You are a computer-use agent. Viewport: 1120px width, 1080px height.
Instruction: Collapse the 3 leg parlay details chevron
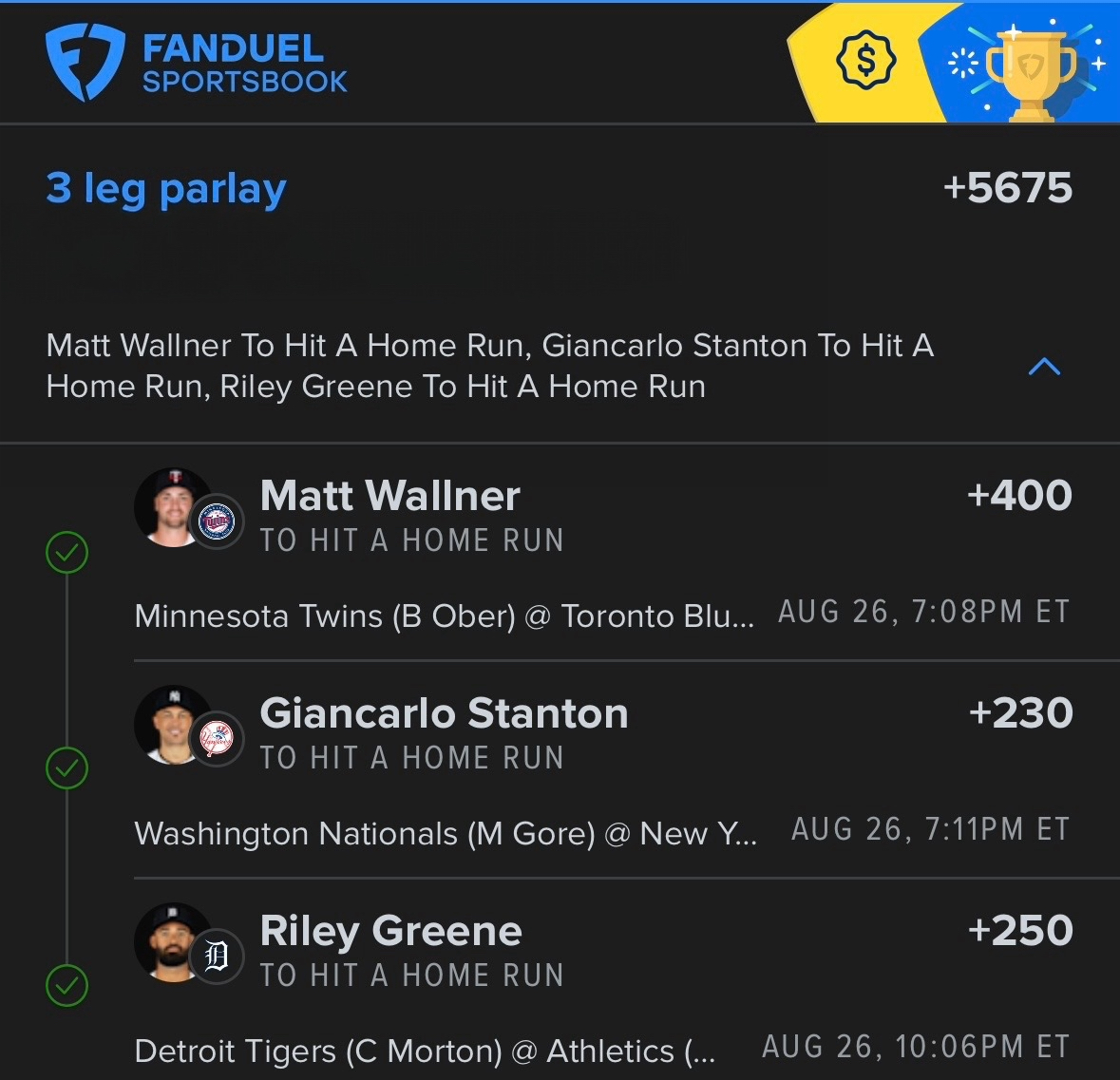(1044, 367)
